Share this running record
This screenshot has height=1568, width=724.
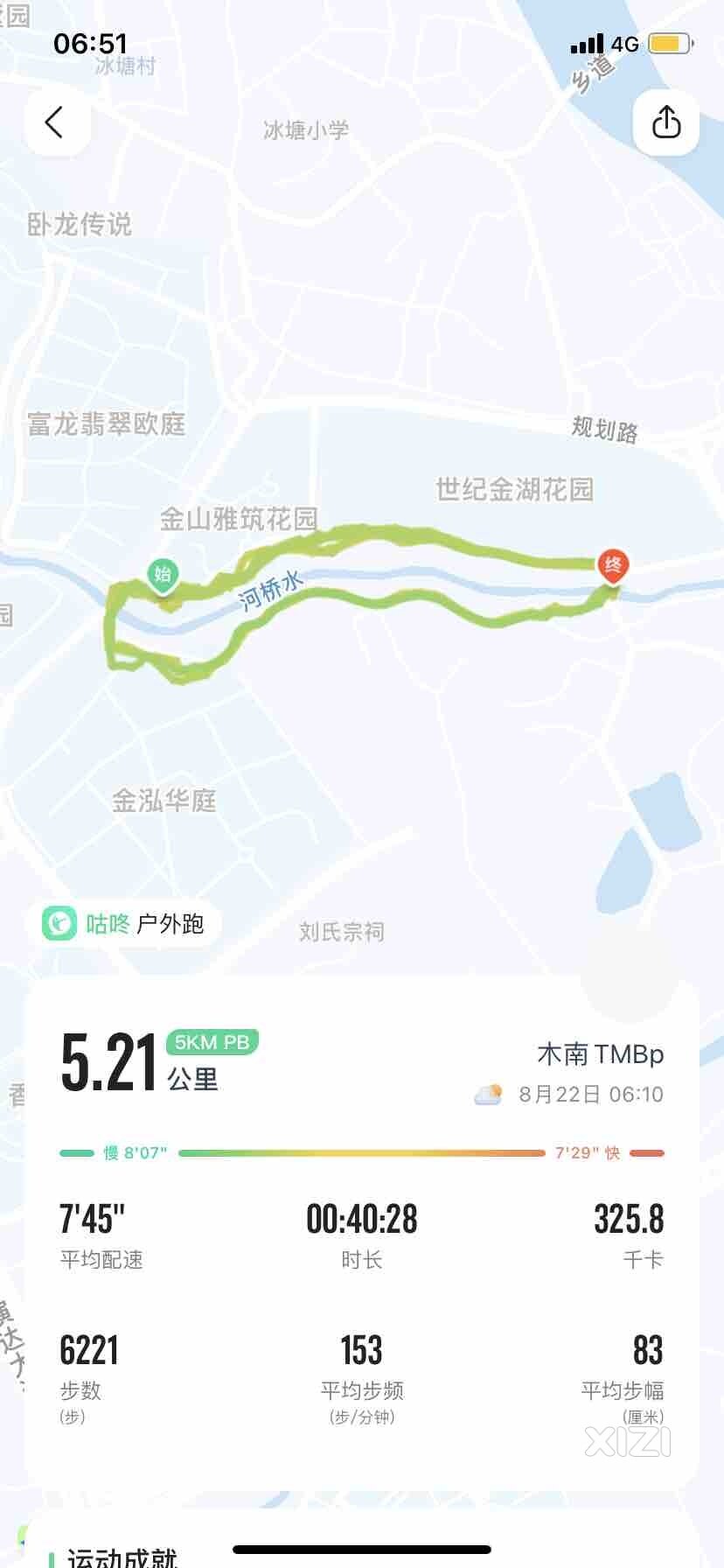click(x=666, y=122)
